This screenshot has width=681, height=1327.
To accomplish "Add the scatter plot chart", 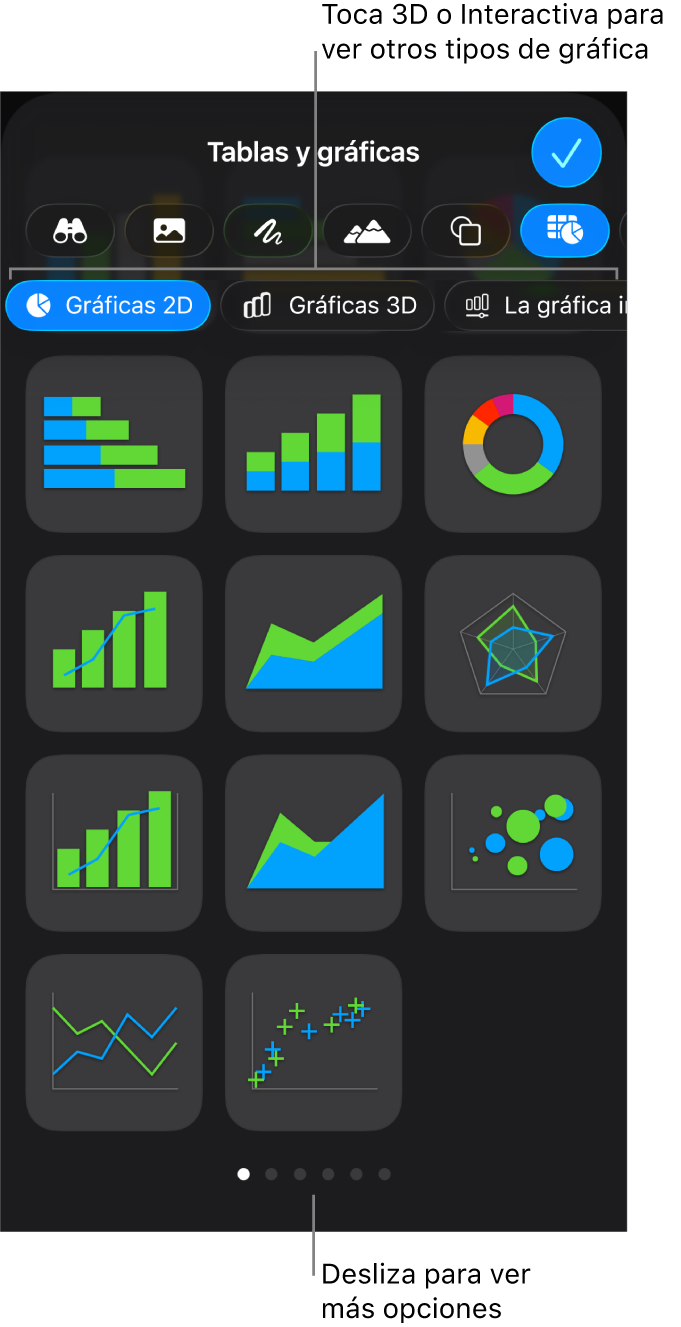I will click(314, 1042).
